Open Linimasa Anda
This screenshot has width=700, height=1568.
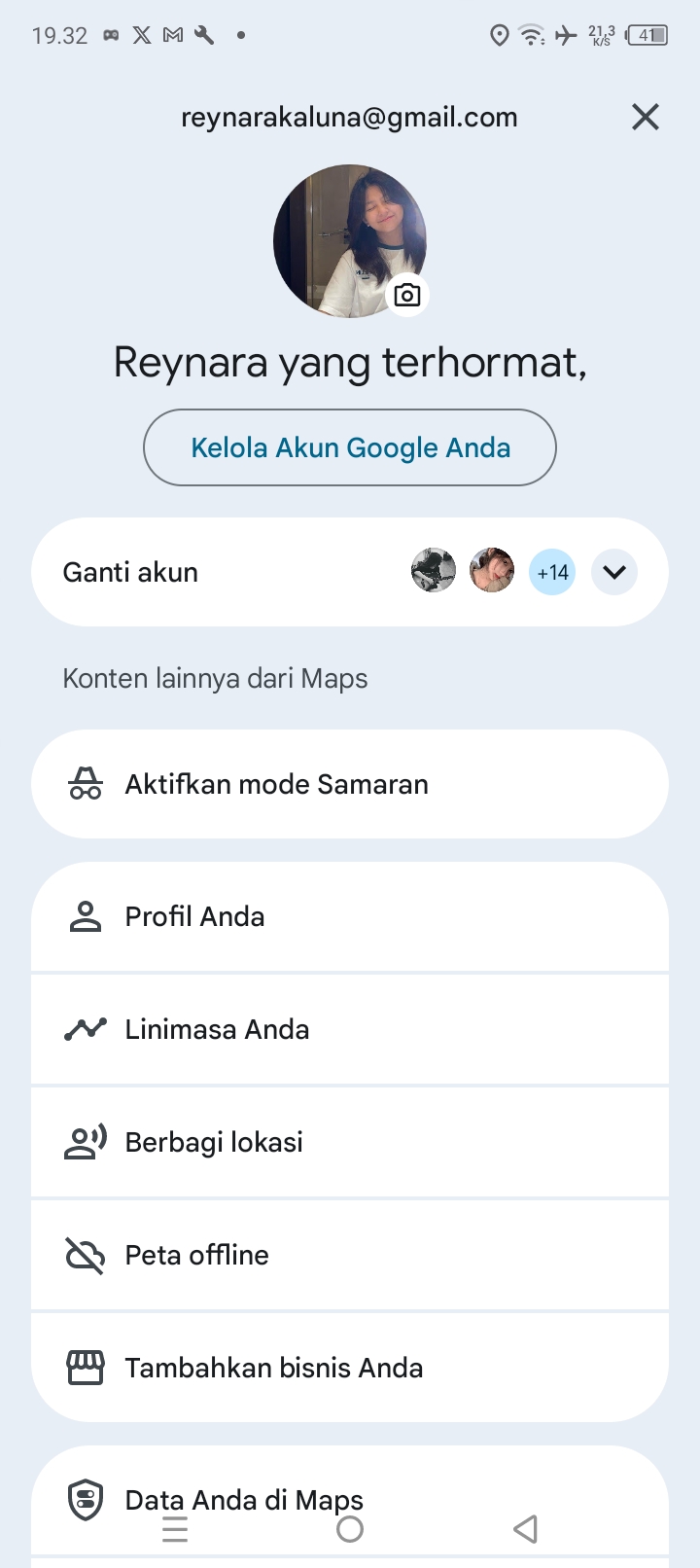tap(350, 1029)
